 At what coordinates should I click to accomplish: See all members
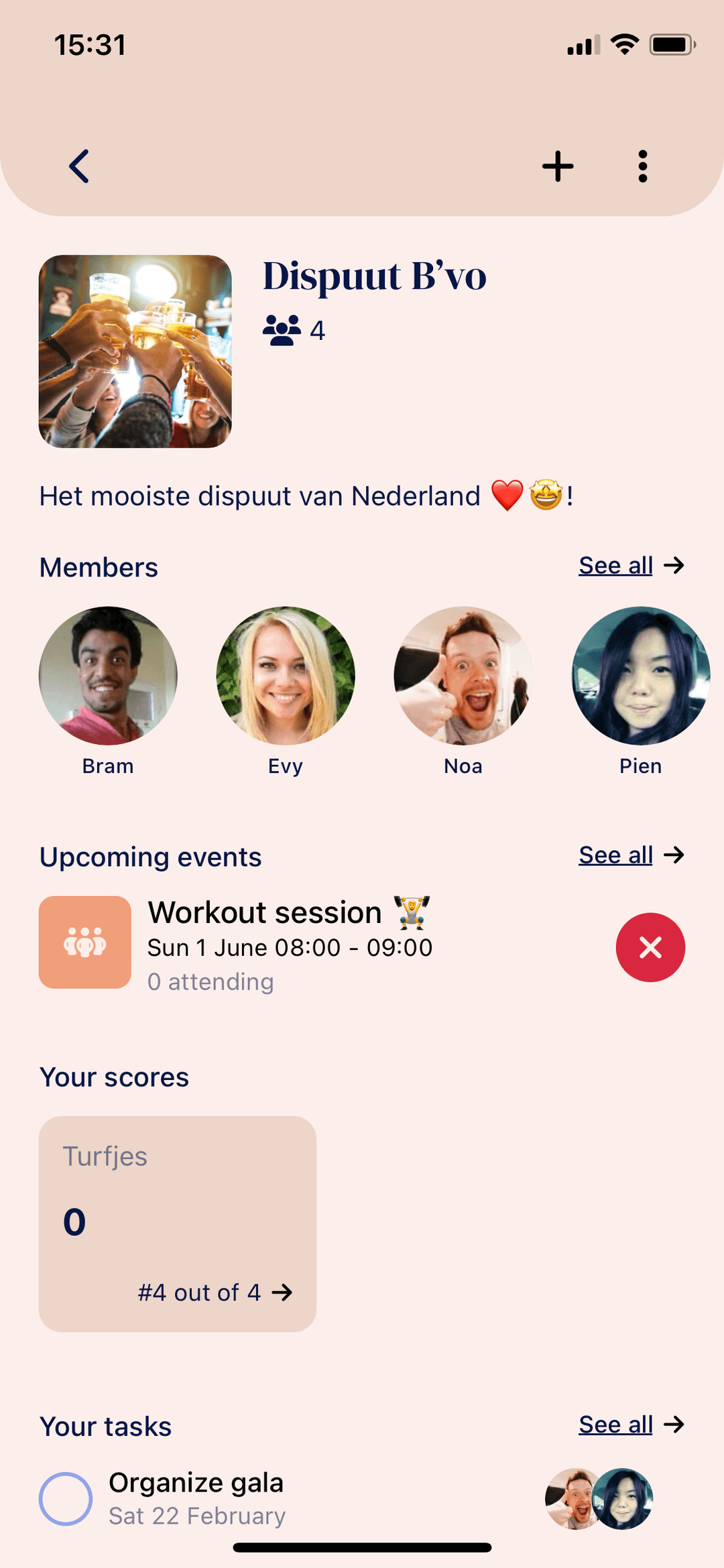pyautogui.click(x=630, y=566)
